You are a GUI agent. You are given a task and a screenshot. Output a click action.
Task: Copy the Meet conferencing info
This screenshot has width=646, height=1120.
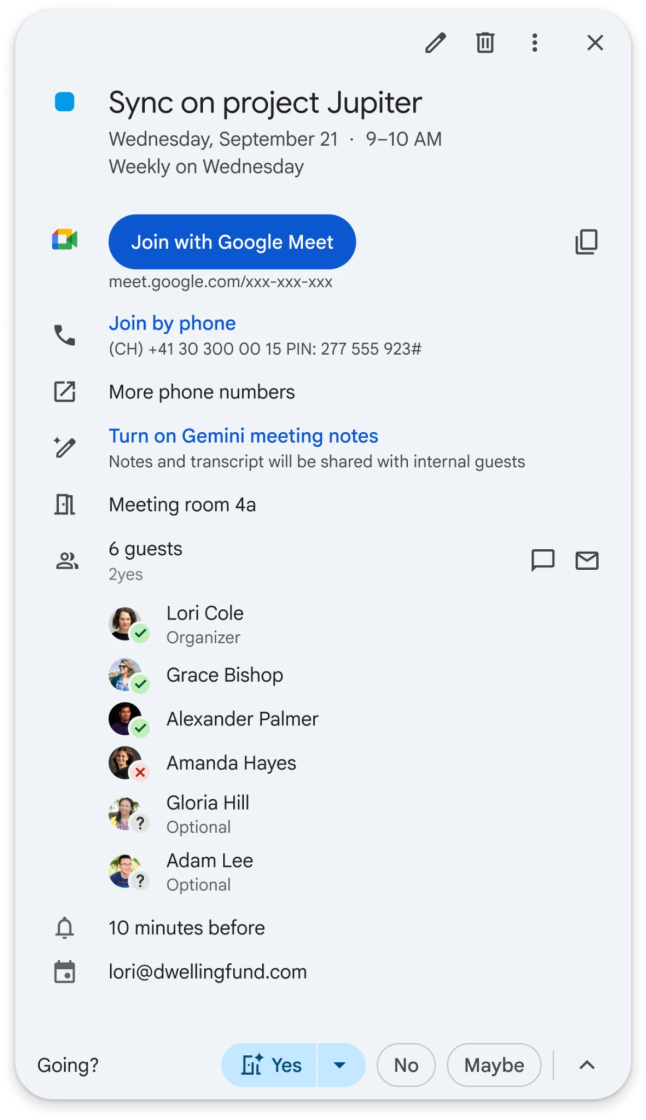[586, 242]
